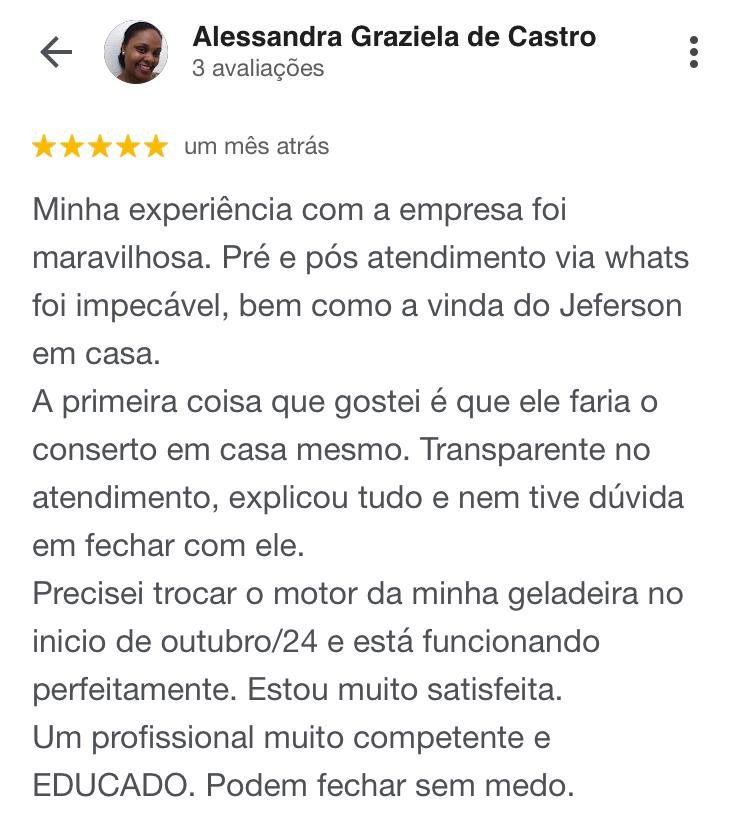This screenshot has width=750, height=827.
Task: Open the three-dot overflow menu
Action: pyautogui.click(x=693, y=52)
